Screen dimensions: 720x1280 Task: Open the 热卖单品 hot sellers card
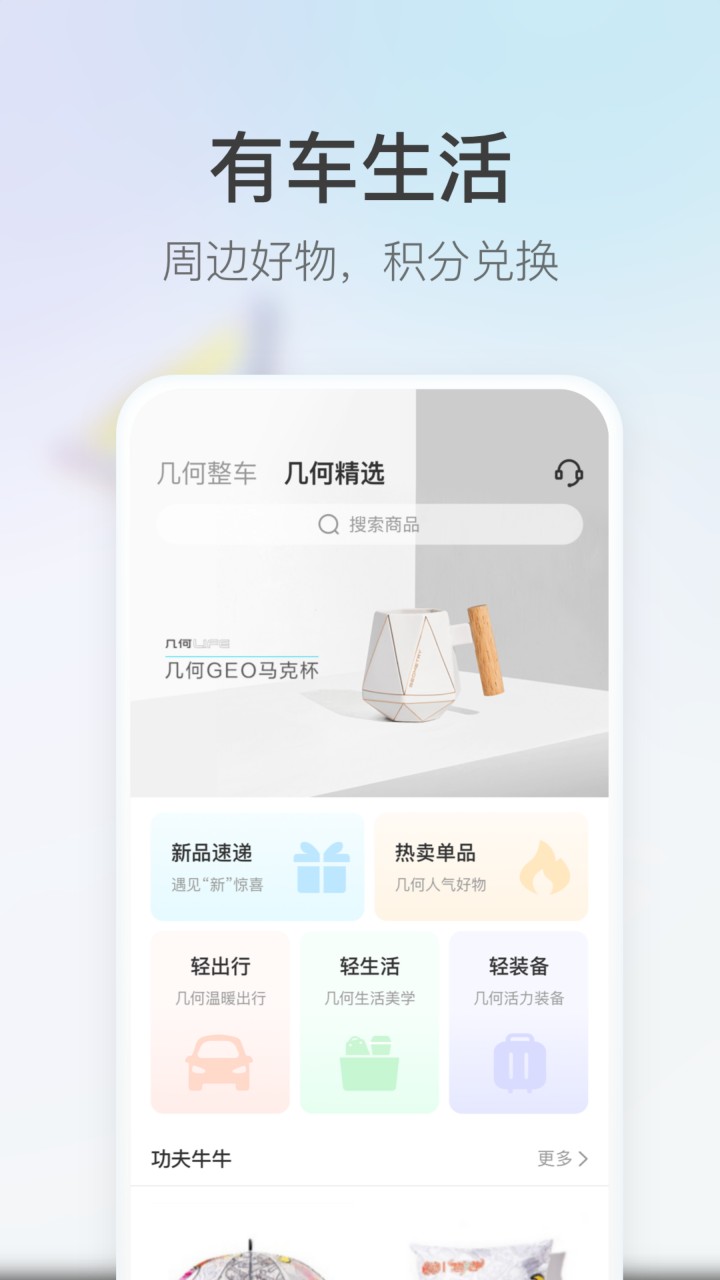pos(480,866)
